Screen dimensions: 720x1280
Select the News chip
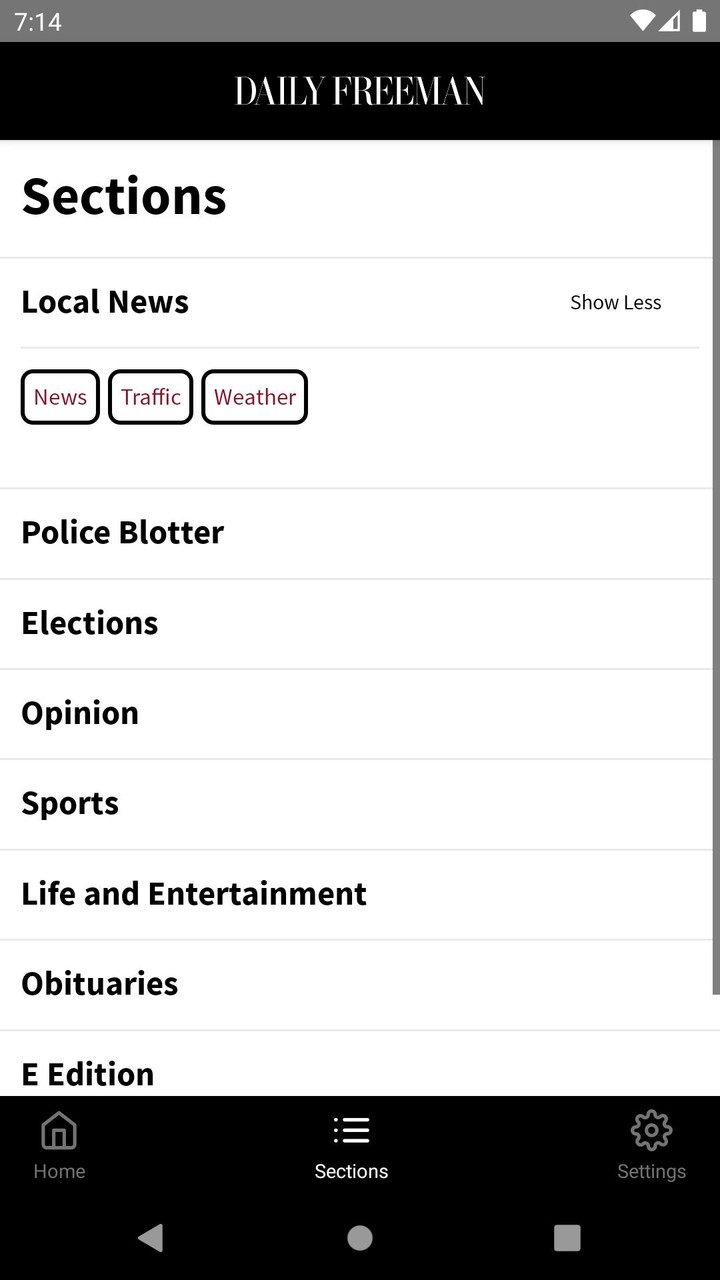(x=59, y=397)
